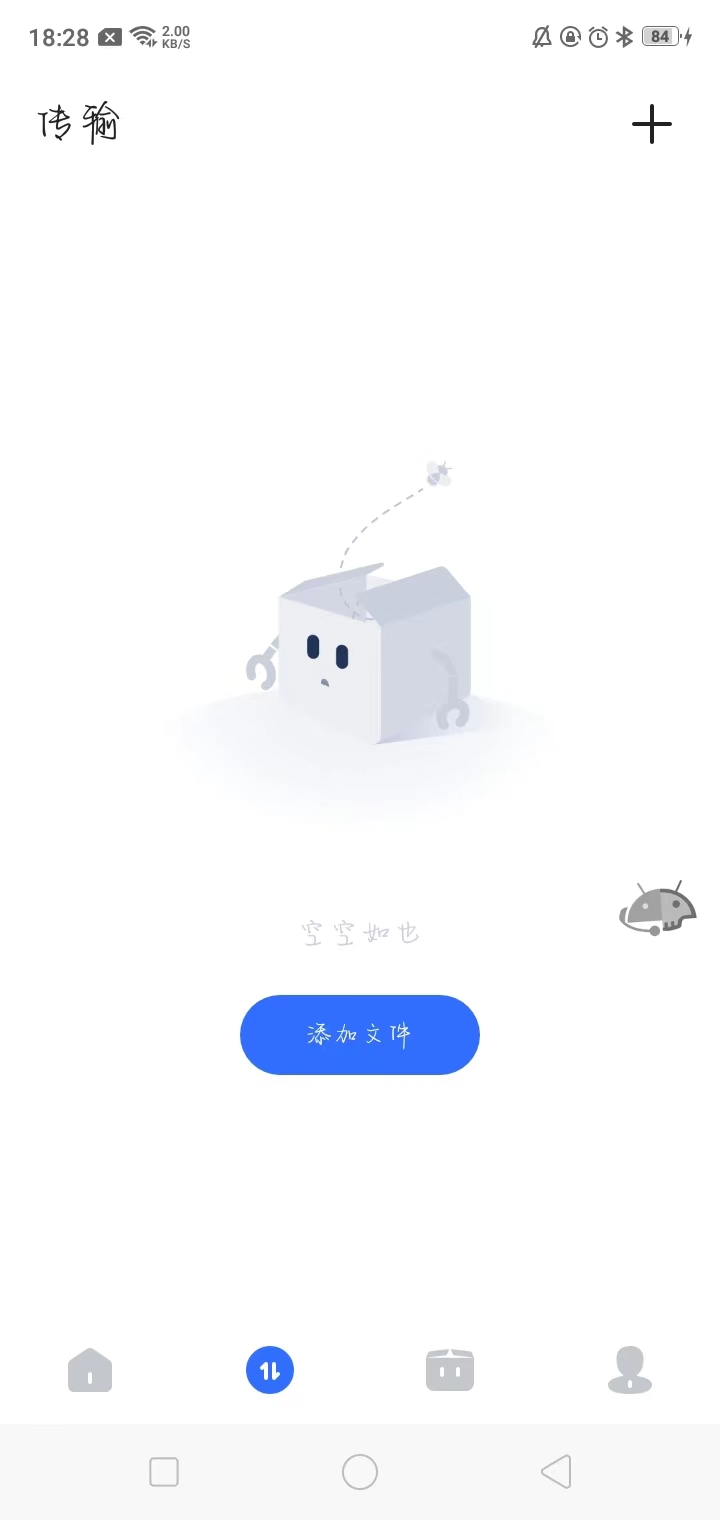Image resolution: width=720 pixels, height=1520 pixels.
Task: Open the box tab in bottom navigation
Action: point(450,1370)
